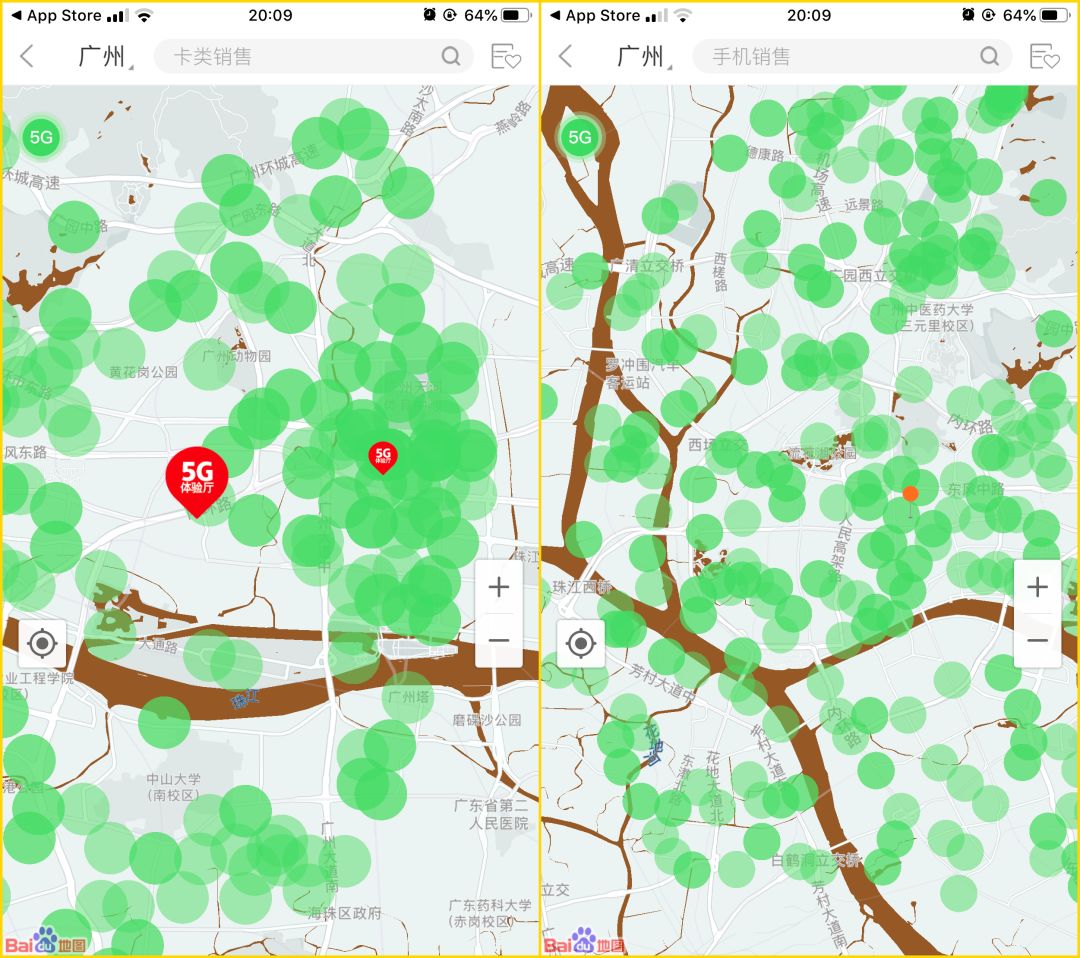Tap the 卡类销售 search field
The image size is (1080, 958).
pos(300,57)
